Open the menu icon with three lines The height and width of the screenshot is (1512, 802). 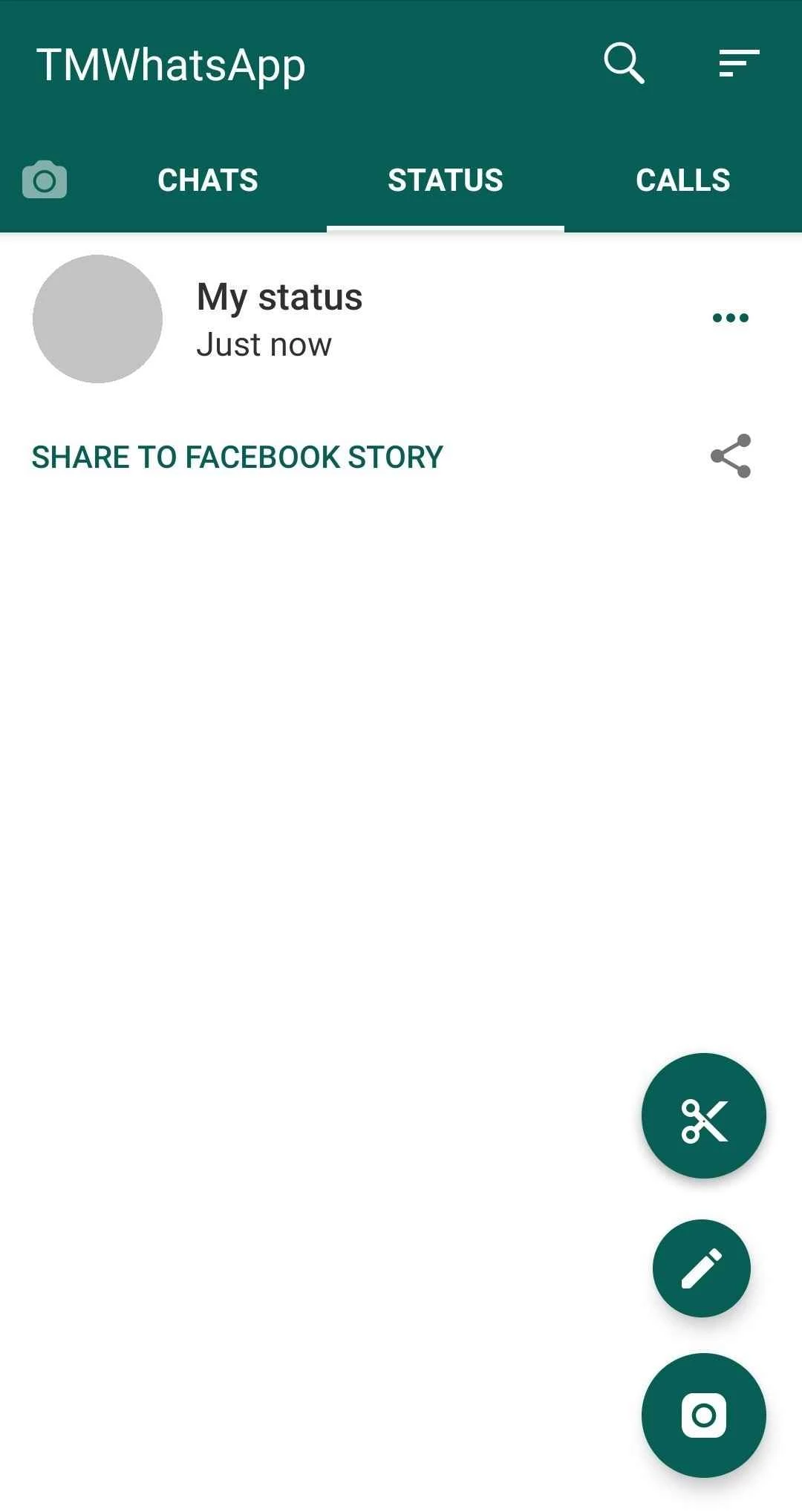click(739, 63)
